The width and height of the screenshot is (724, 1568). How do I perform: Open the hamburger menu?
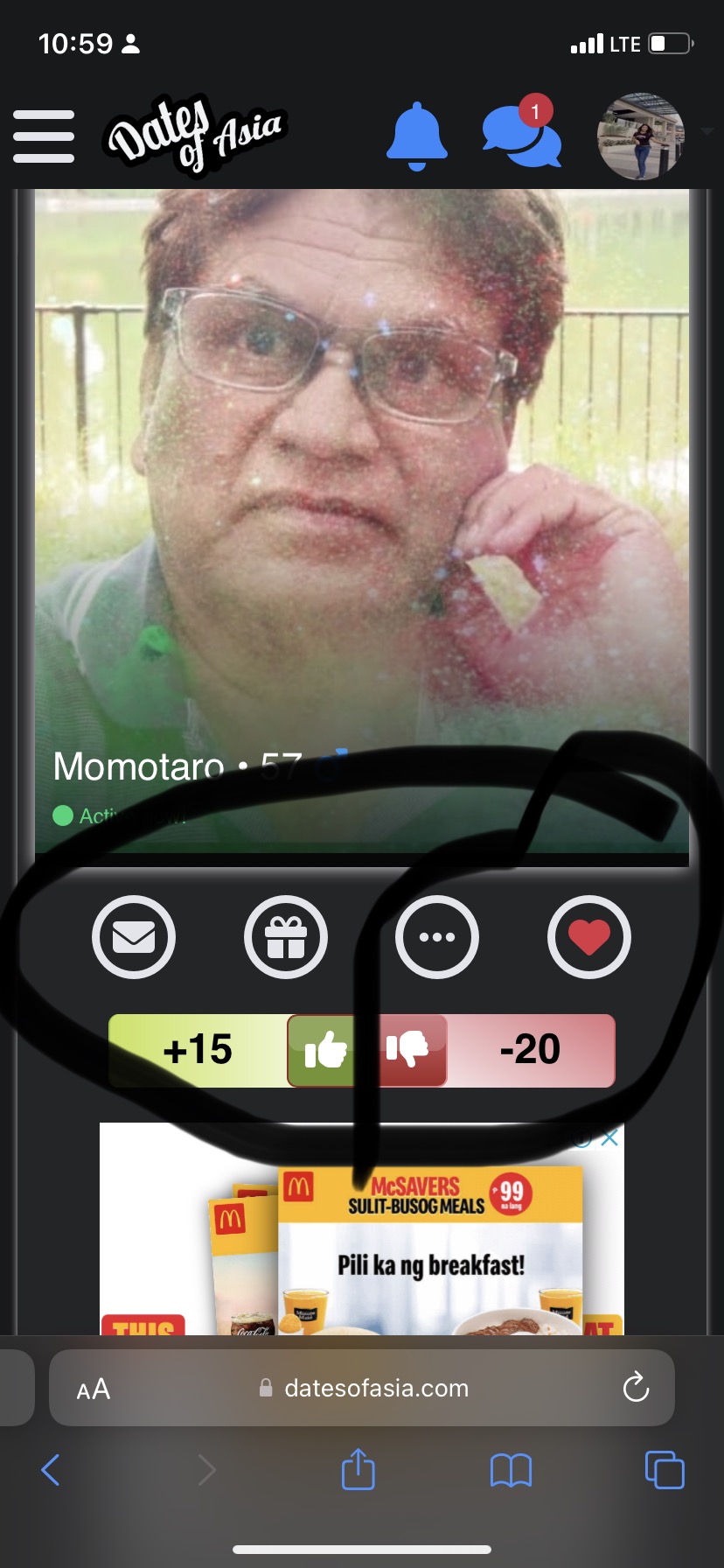pos(44,136)
